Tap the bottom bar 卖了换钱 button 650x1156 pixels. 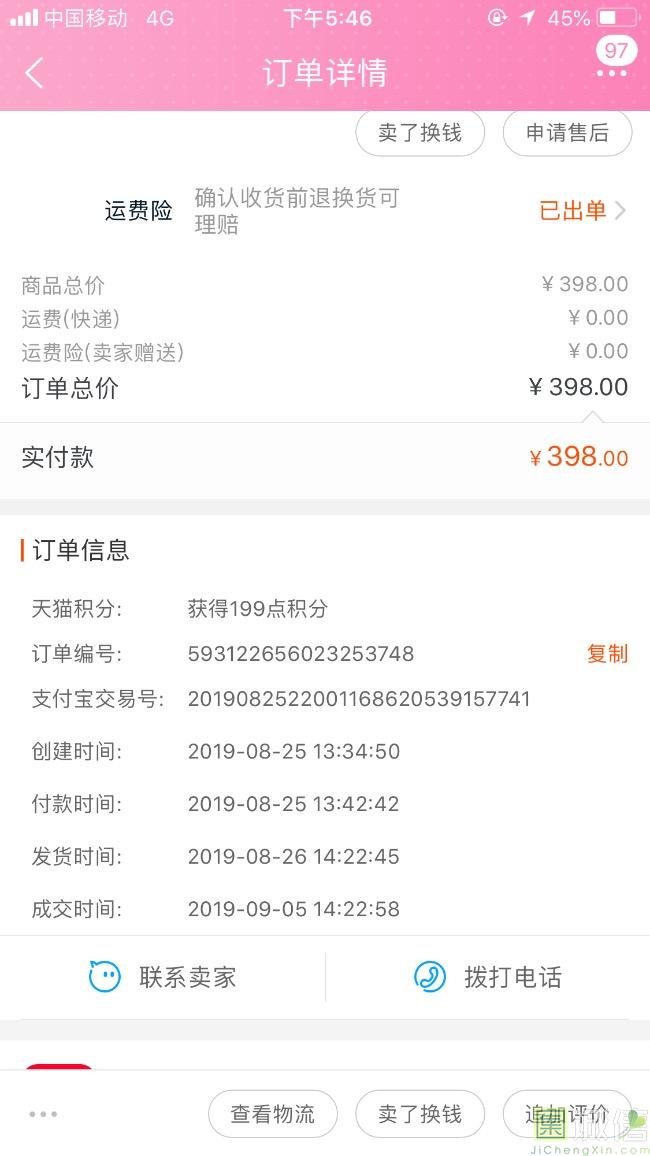point(420,1114)
